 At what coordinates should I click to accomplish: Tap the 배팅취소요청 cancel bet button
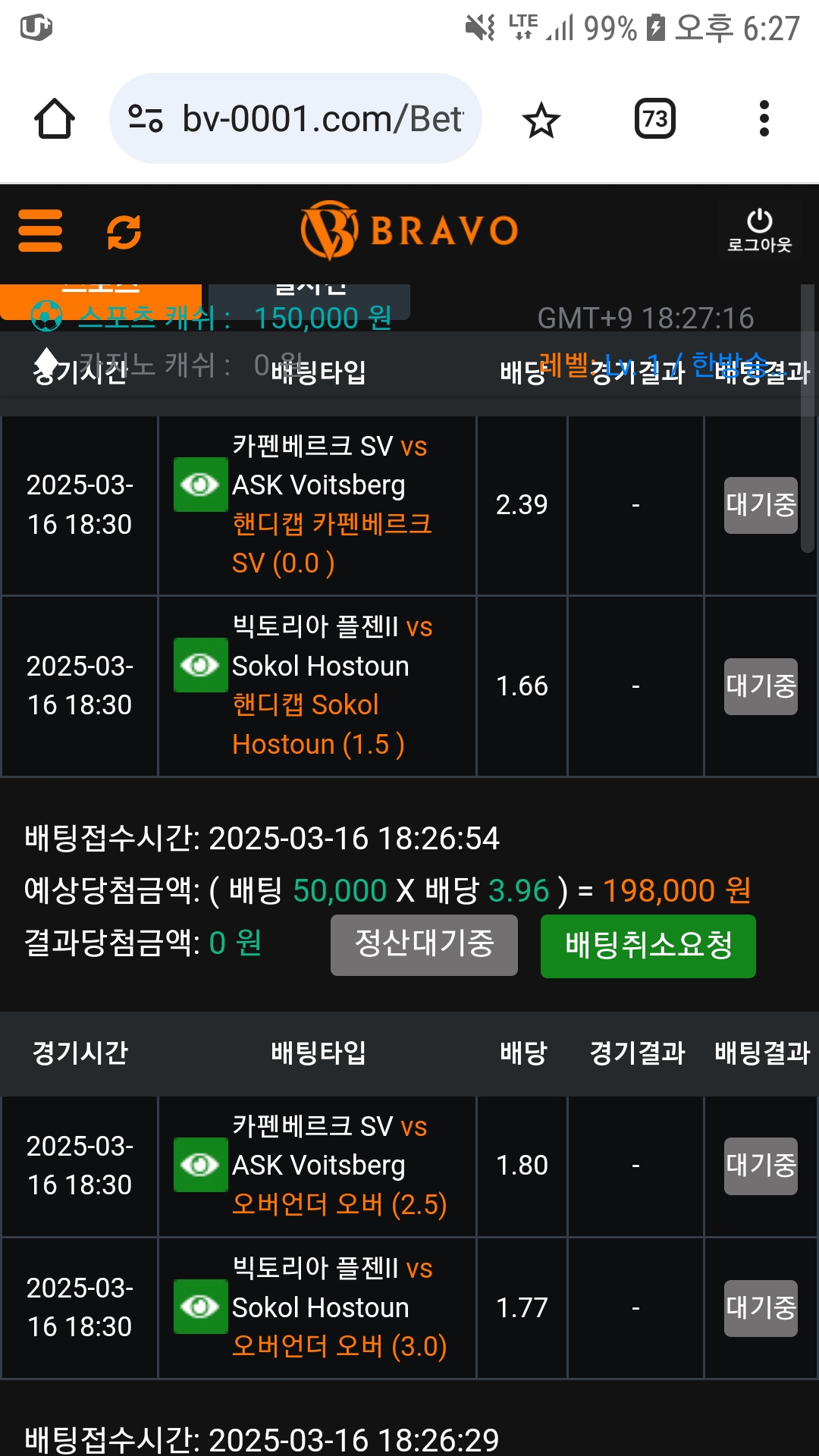point(648,946)
